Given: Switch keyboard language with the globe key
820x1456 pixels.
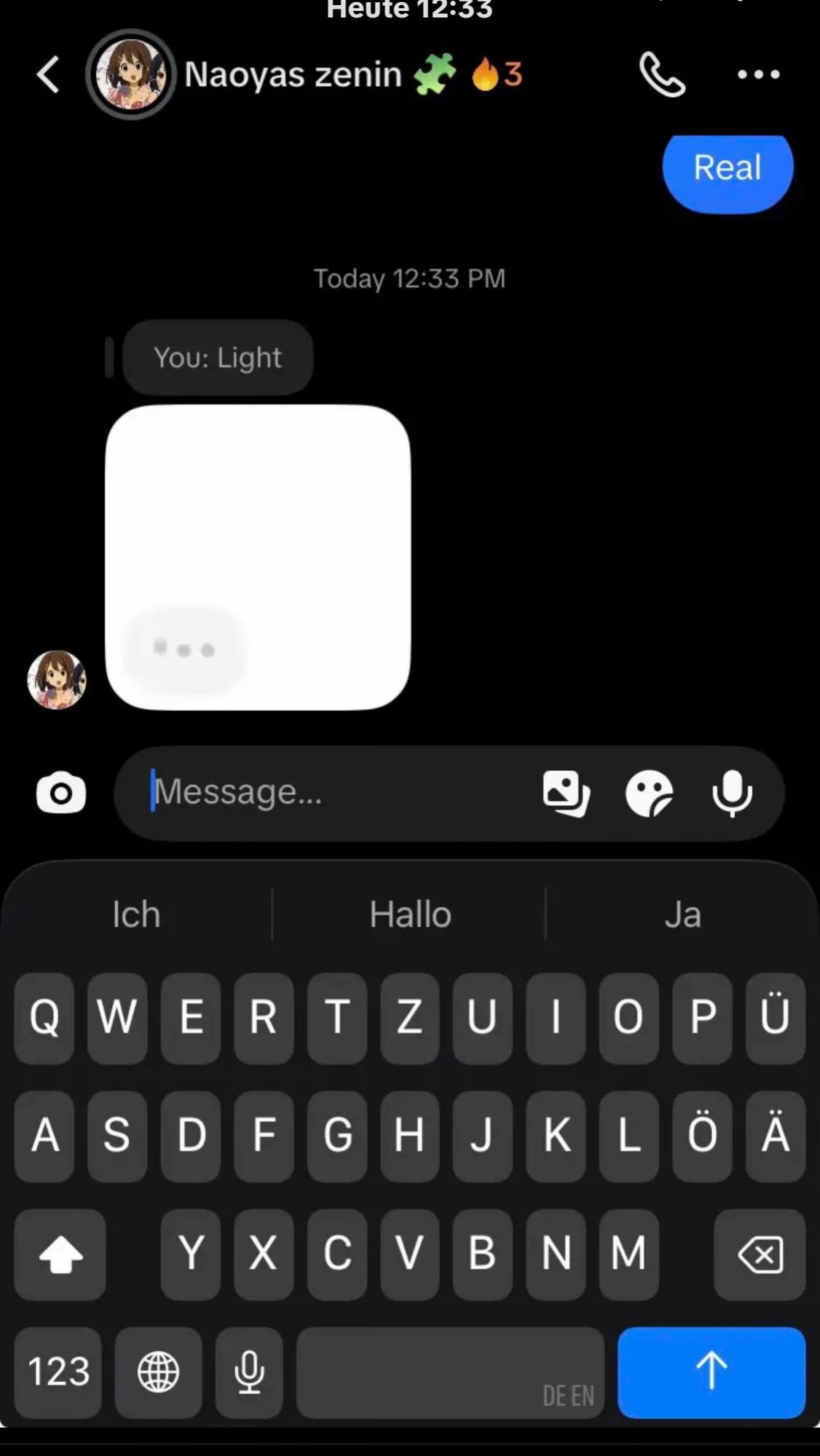Looking at the screenshot, I should (158, 1372).
